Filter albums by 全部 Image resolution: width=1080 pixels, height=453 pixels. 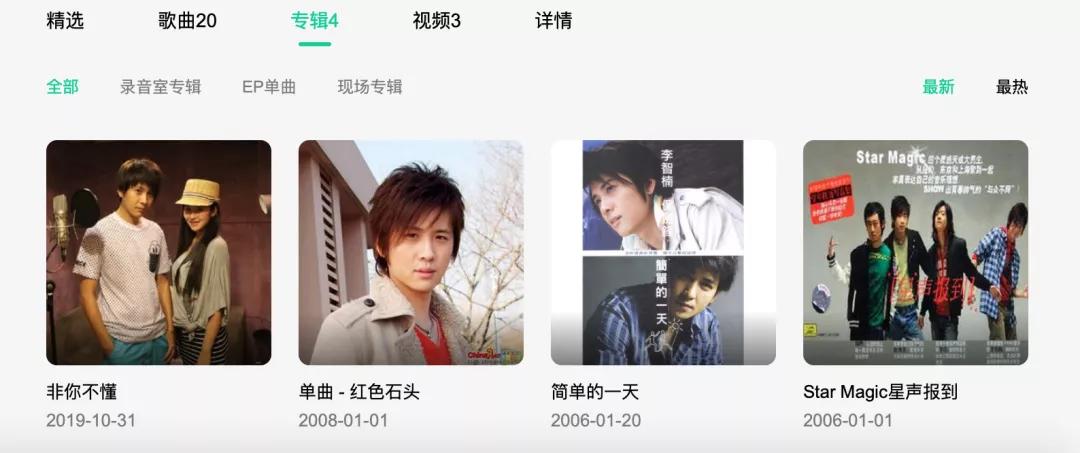(x=62, y=87)
